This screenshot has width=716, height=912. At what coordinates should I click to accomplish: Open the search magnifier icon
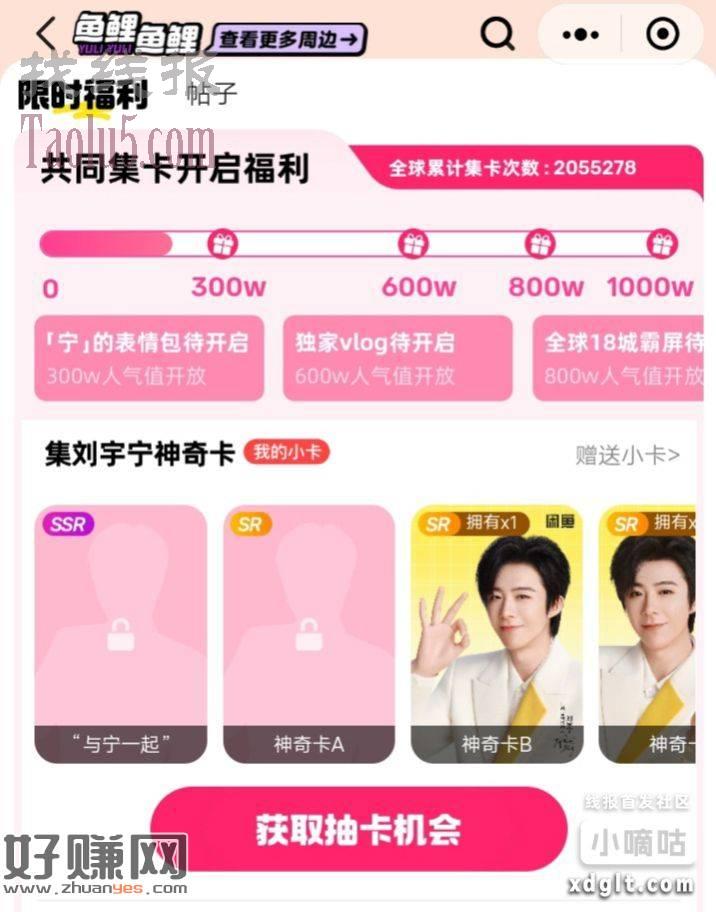(x=497, y=34)
